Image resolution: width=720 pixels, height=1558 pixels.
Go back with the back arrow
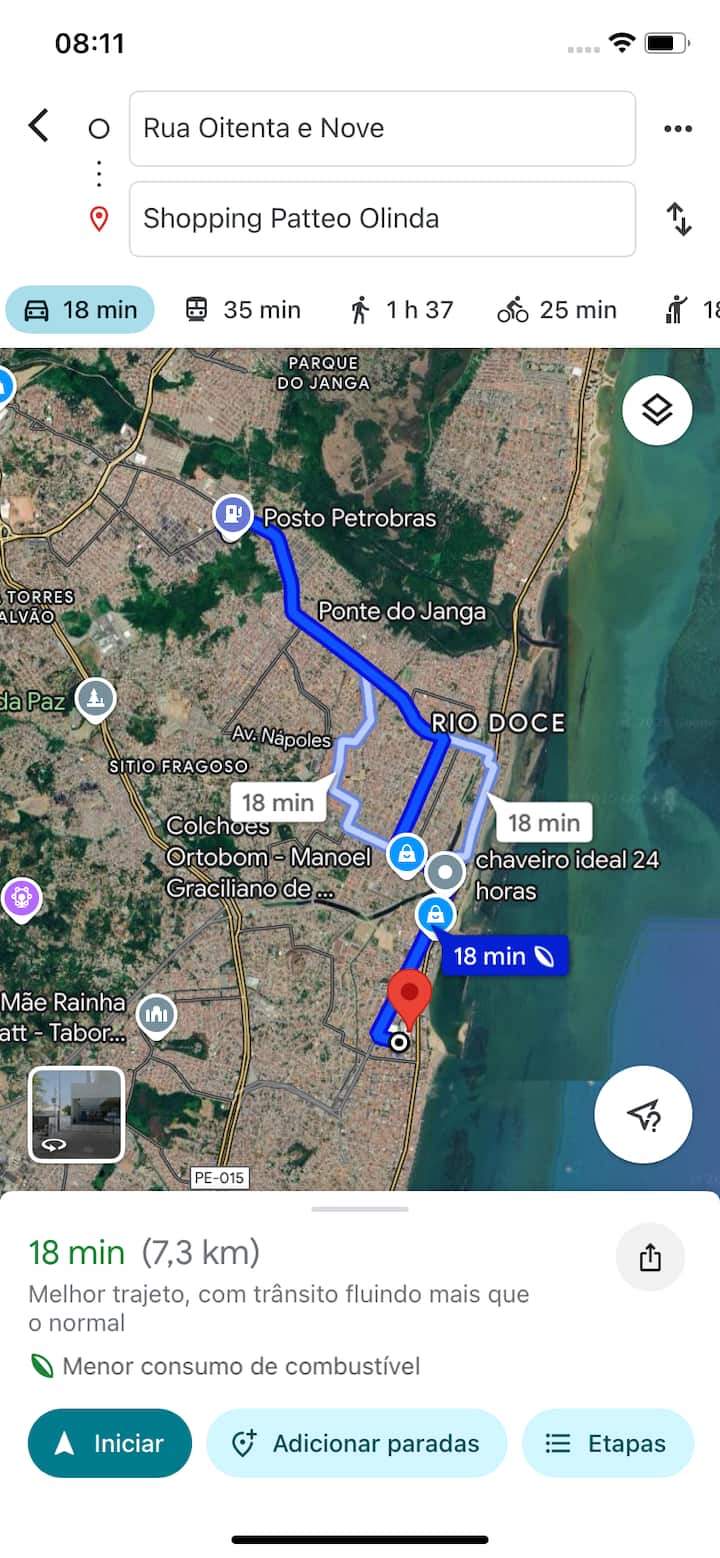[x=38, y=127]
